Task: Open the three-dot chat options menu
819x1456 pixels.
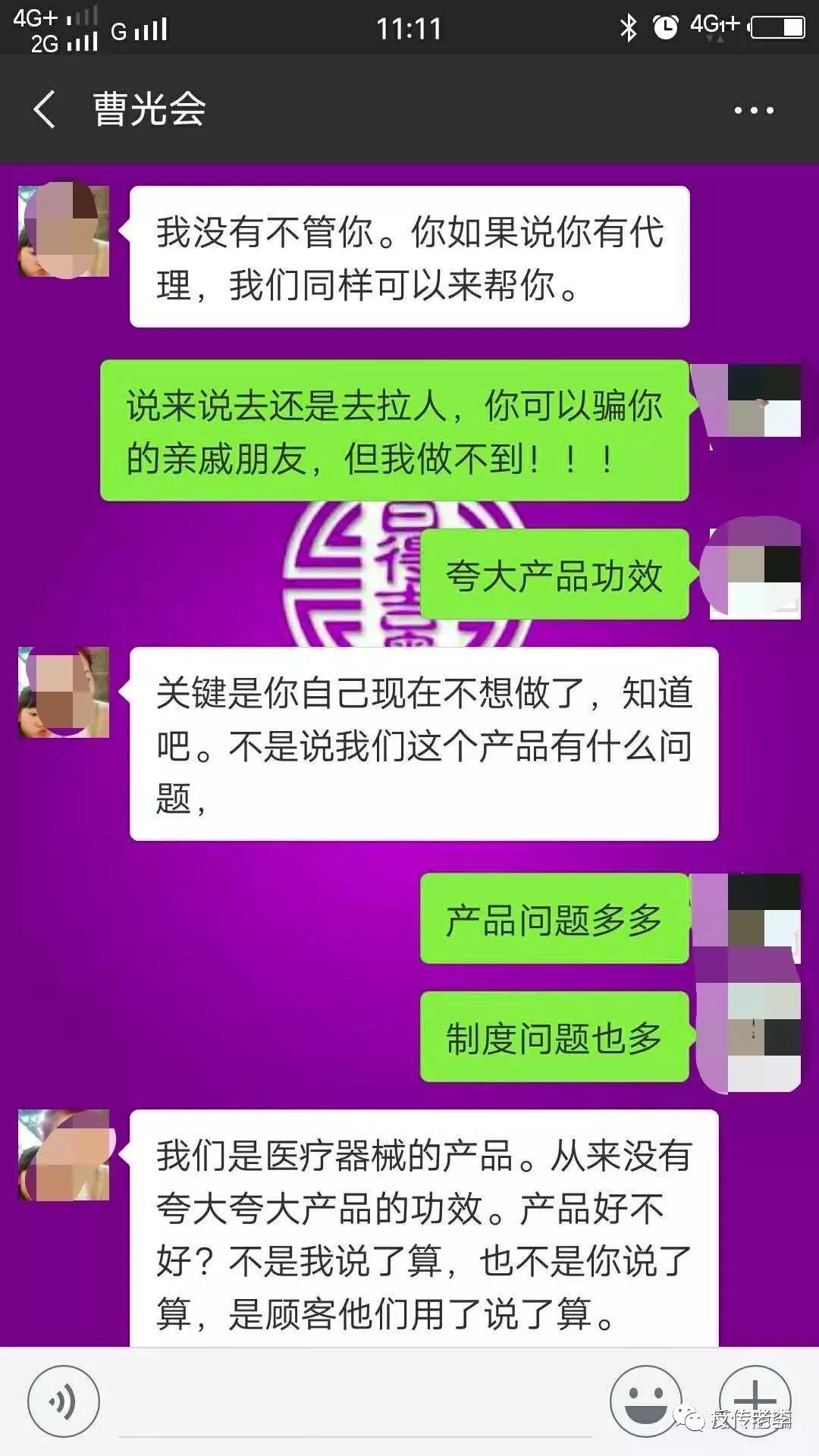Action: (753, 110)
